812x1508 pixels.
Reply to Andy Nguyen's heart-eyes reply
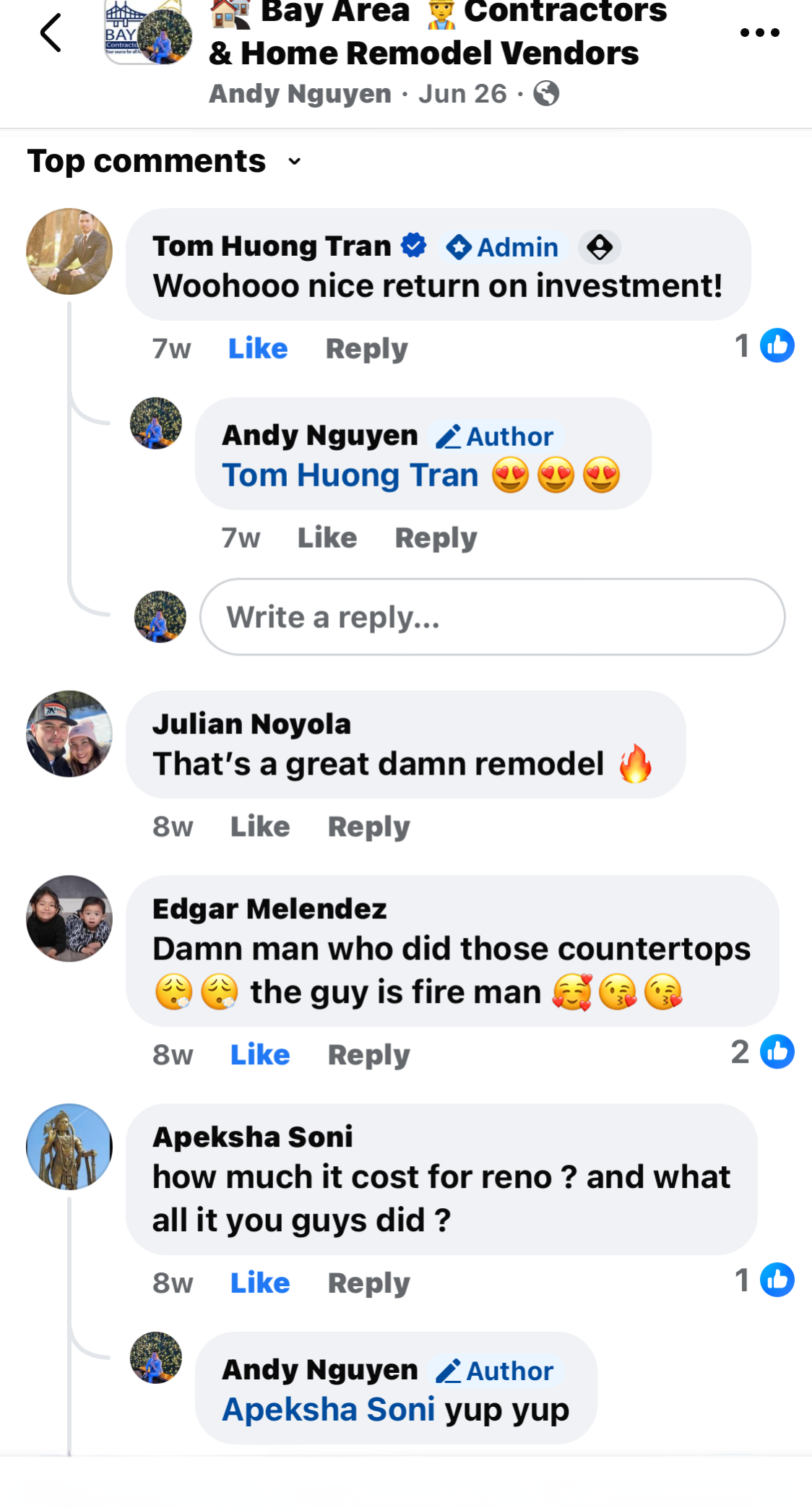(436, 538)
